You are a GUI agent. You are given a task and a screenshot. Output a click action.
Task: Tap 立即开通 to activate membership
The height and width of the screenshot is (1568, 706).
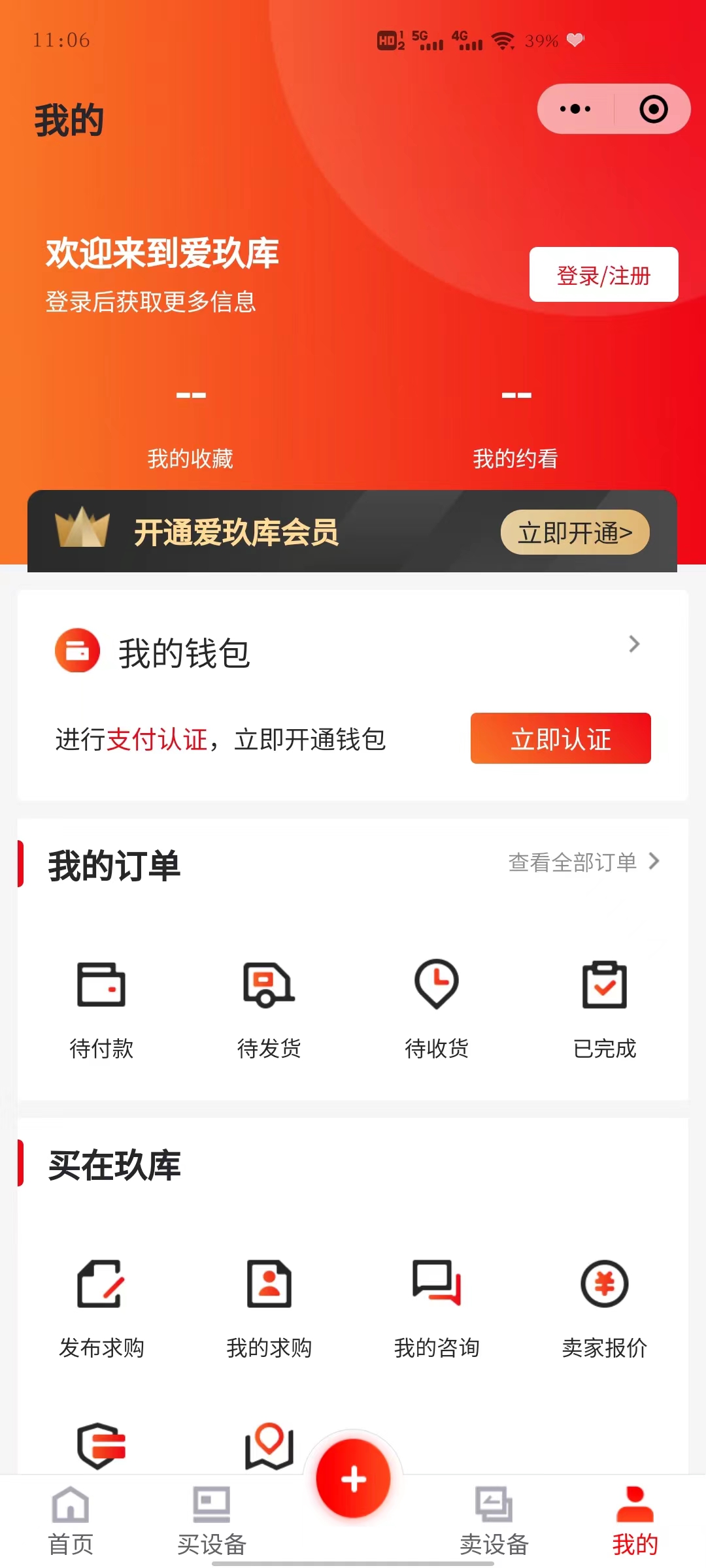575,532
